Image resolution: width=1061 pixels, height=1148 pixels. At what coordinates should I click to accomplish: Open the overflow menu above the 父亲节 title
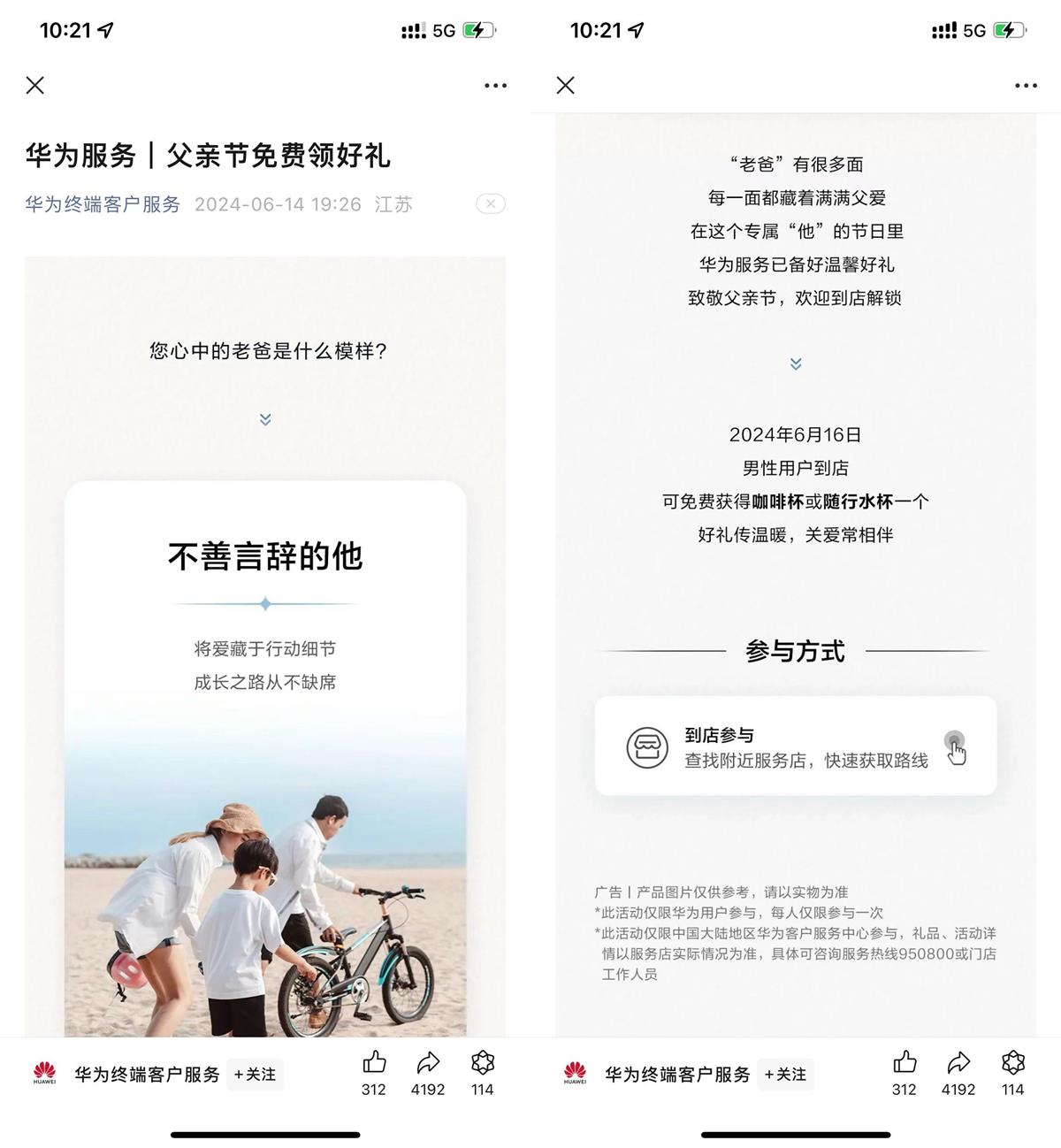495,86
